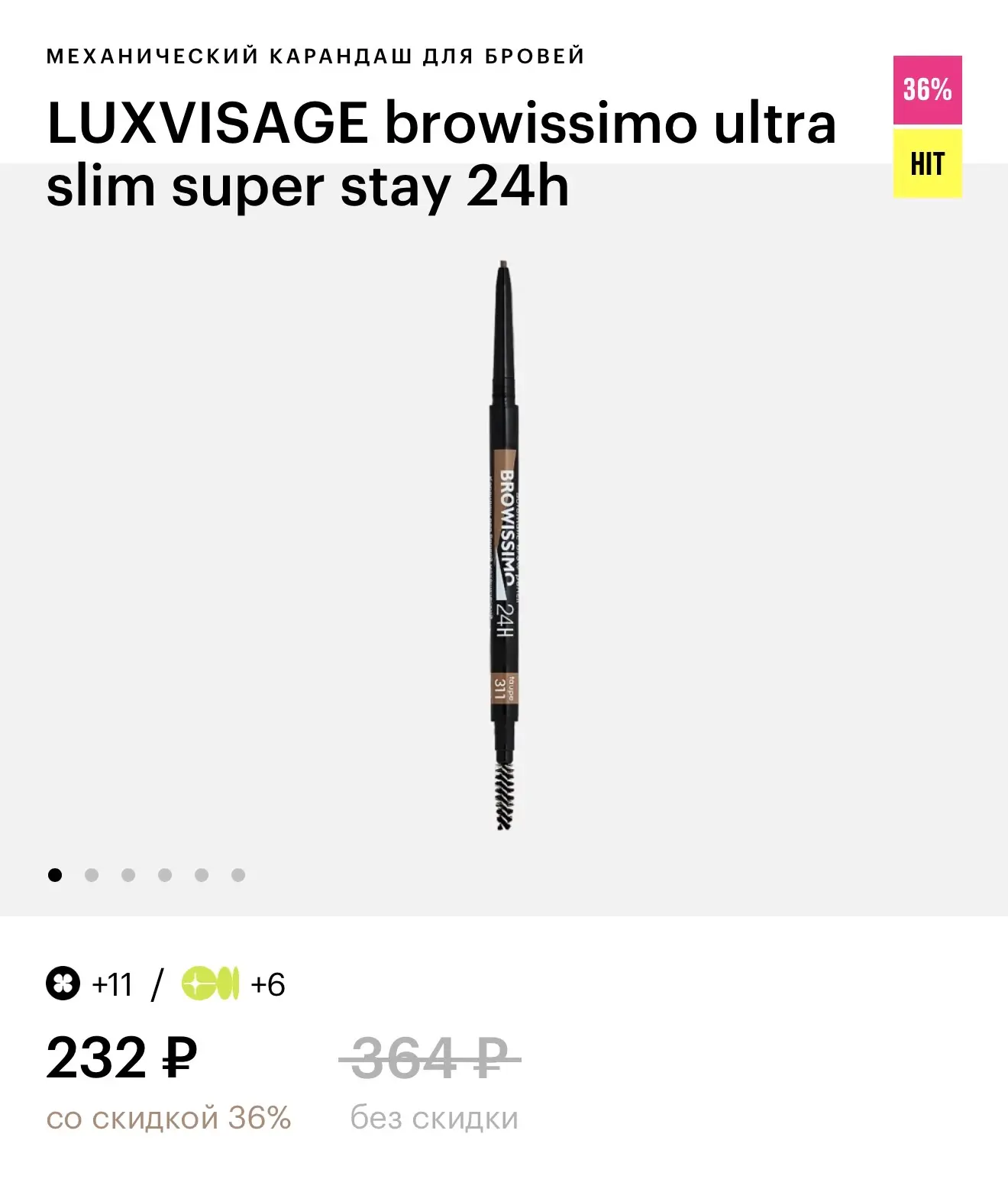Image resolution: width=1008 pixels, height=1179 pixels.
Task: Open the Browissimo eyebrow pencil photo
Action: click(503, 545)
